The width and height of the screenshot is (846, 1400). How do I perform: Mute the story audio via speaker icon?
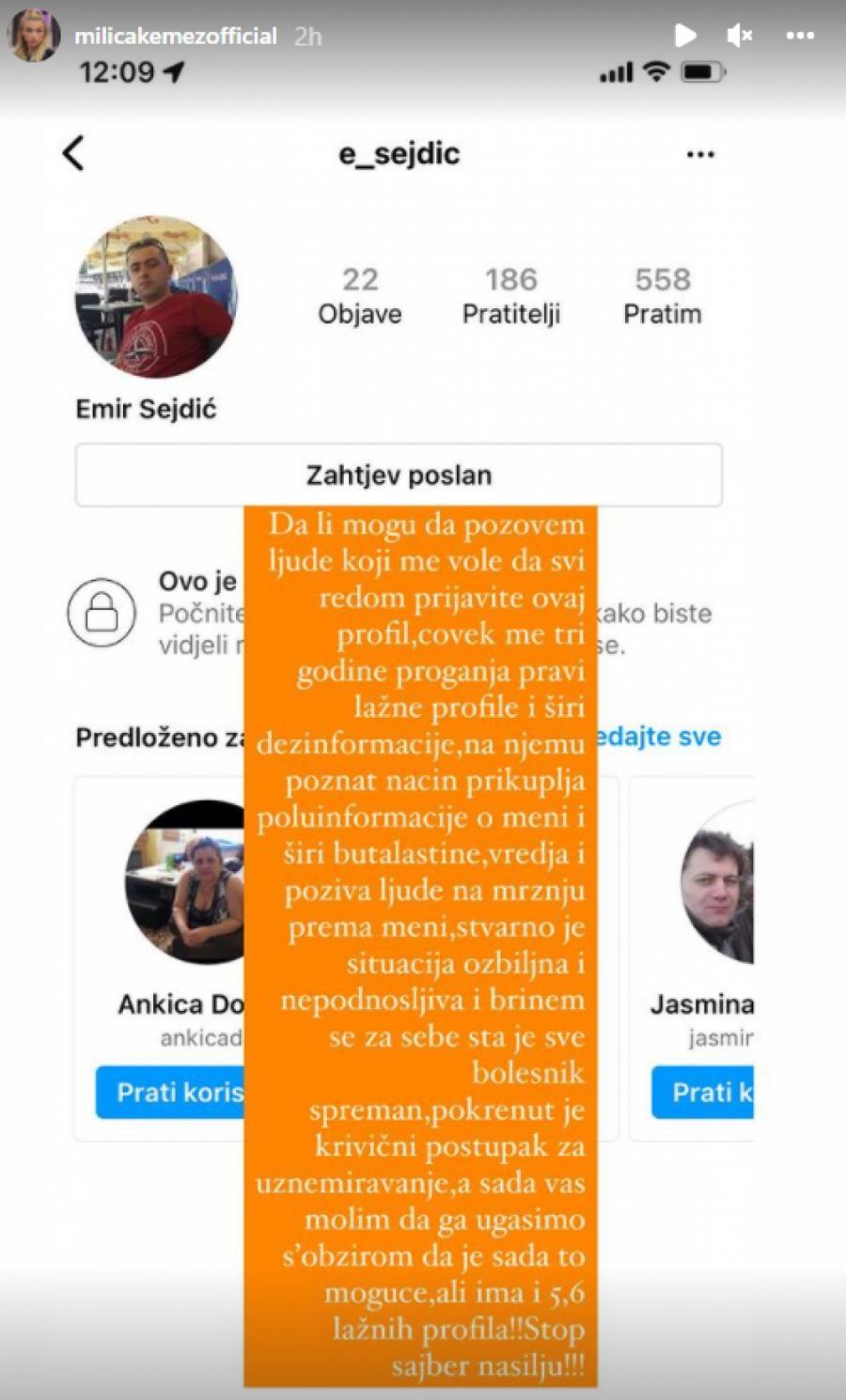pyautogui.click(x=740, y=35)
